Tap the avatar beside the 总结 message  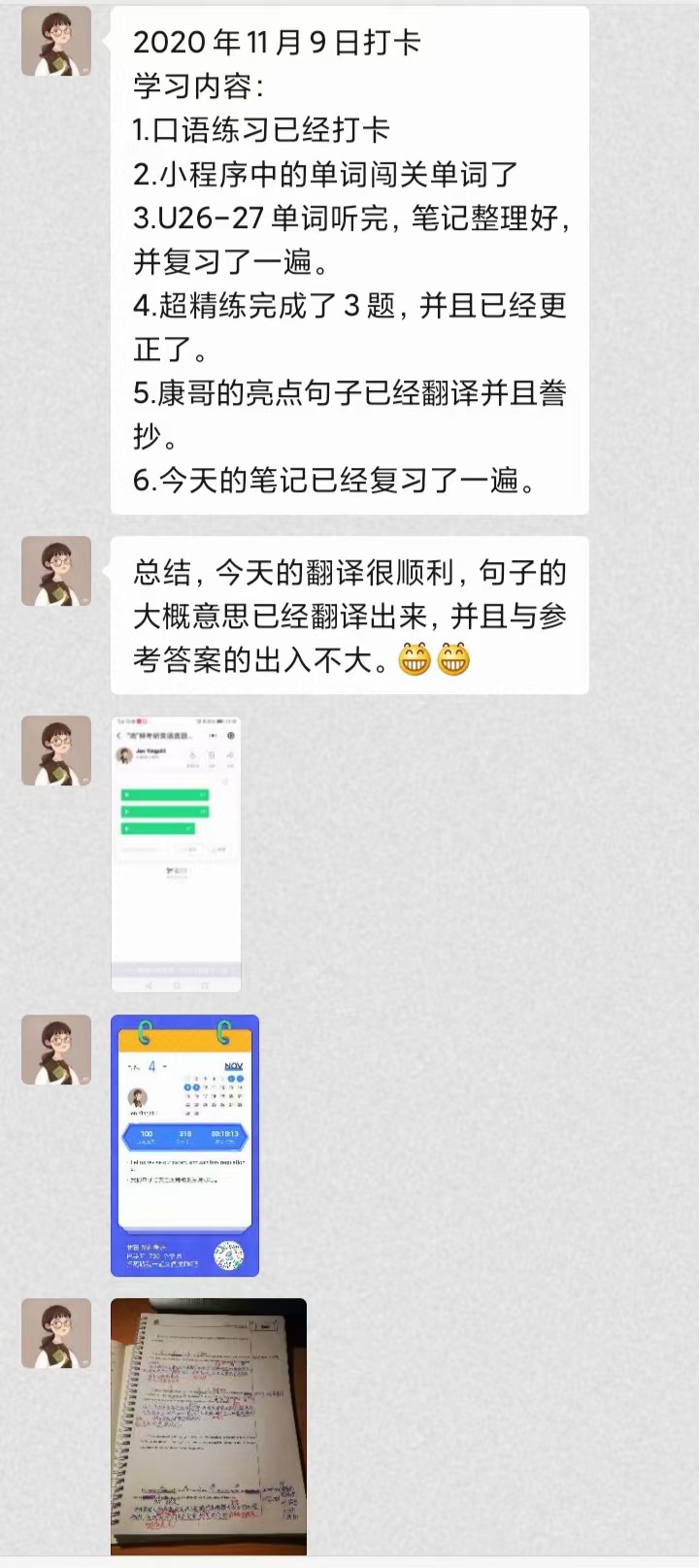click(56, 571)
